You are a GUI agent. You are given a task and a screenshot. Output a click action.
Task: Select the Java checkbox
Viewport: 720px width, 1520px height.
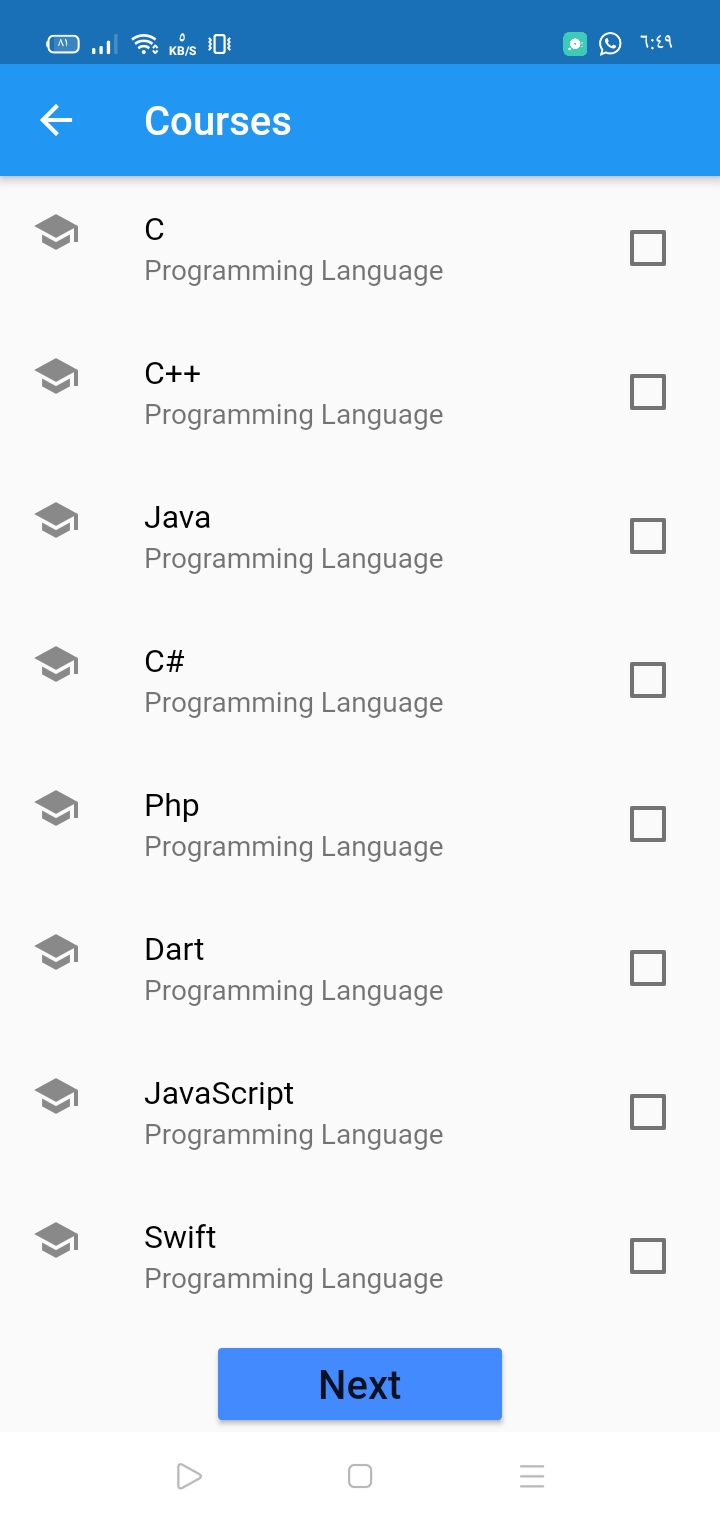(x=646, y=536)
